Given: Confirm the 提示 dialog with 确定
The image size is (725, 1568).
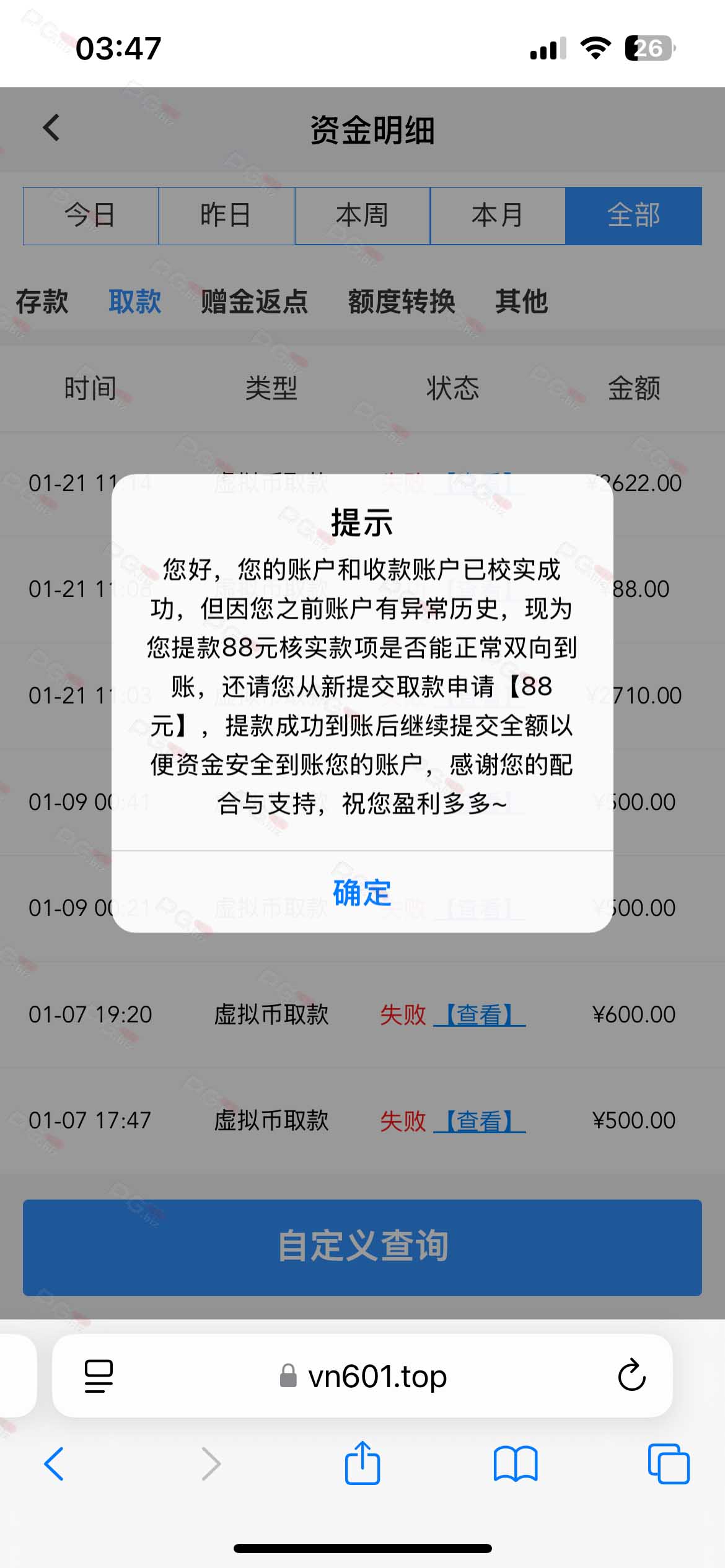Looking at the screenshot, I should 362,892.
